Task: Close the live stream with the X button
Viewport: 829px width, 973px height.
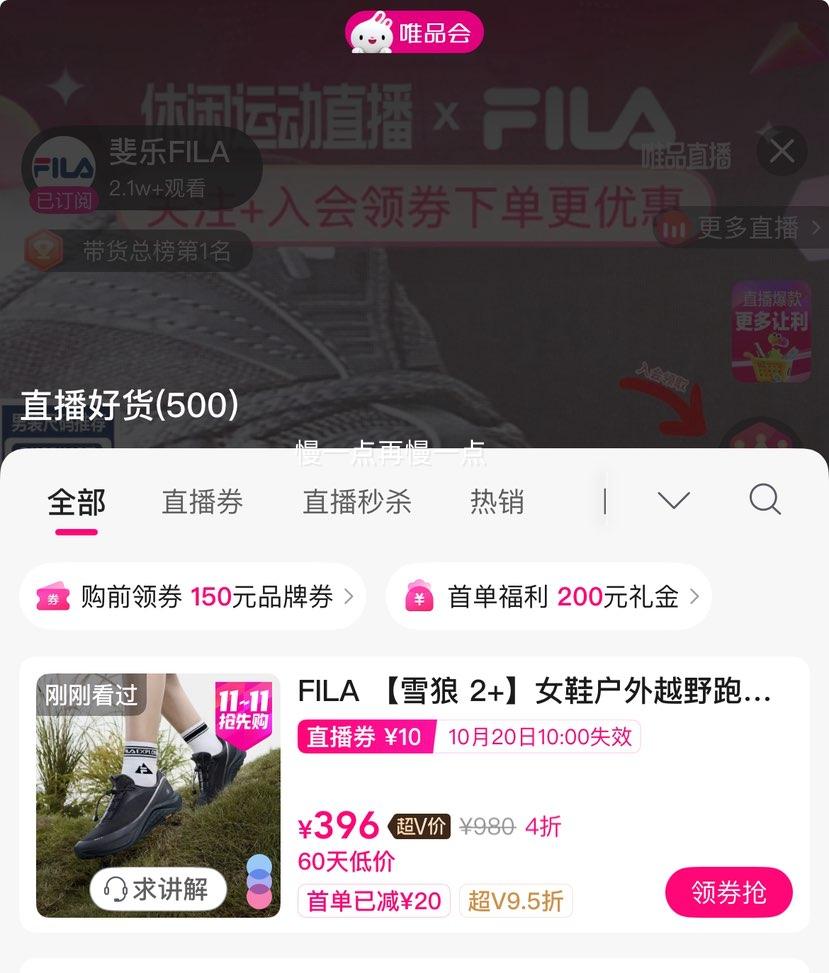Action: (x=782, y=151)
